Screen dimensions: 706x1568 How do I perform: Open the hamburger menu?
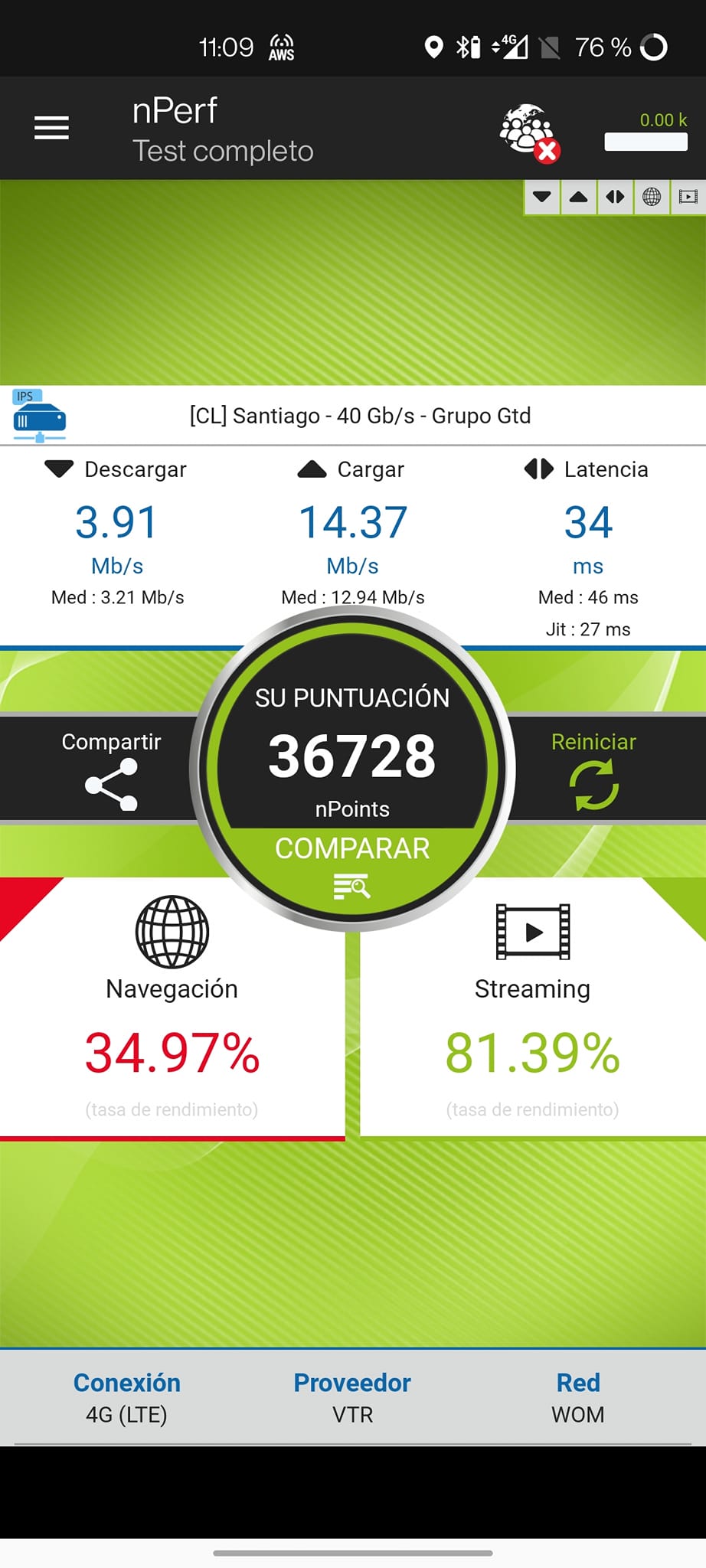pos(51,128)
